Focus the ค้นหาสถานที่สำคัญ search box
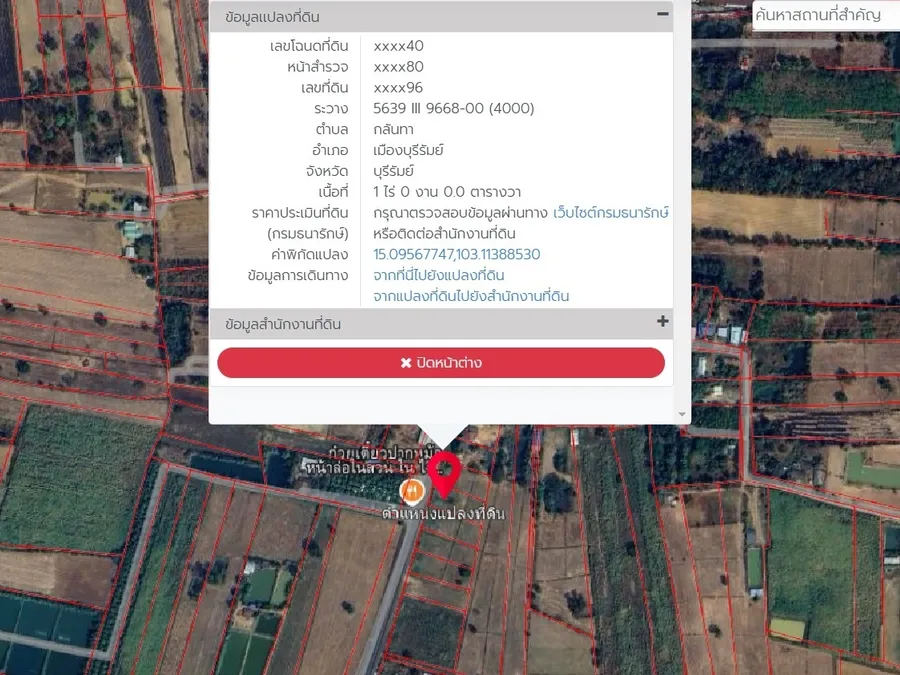Image resolution: width=900 pixels, height=675 pixels. 825,15
